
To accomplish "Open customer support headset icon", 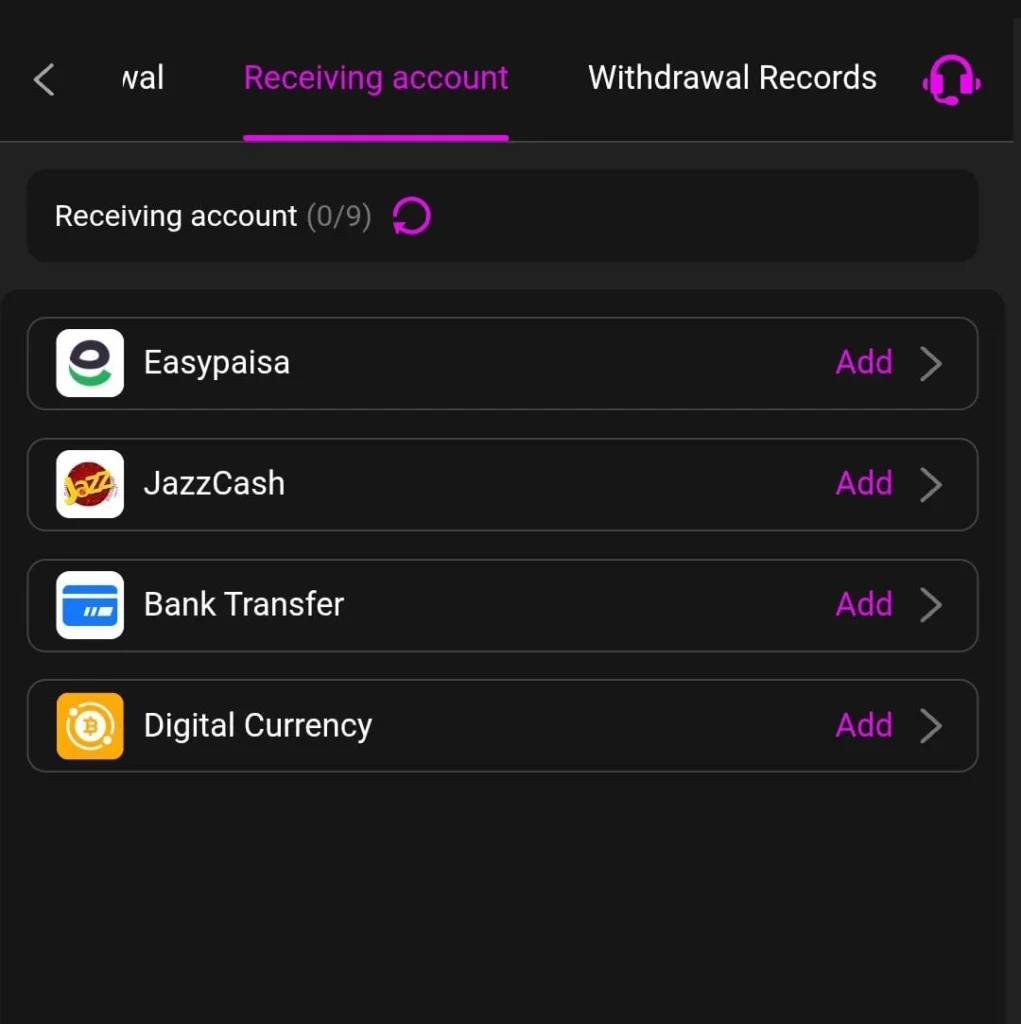I will (950, 79).
